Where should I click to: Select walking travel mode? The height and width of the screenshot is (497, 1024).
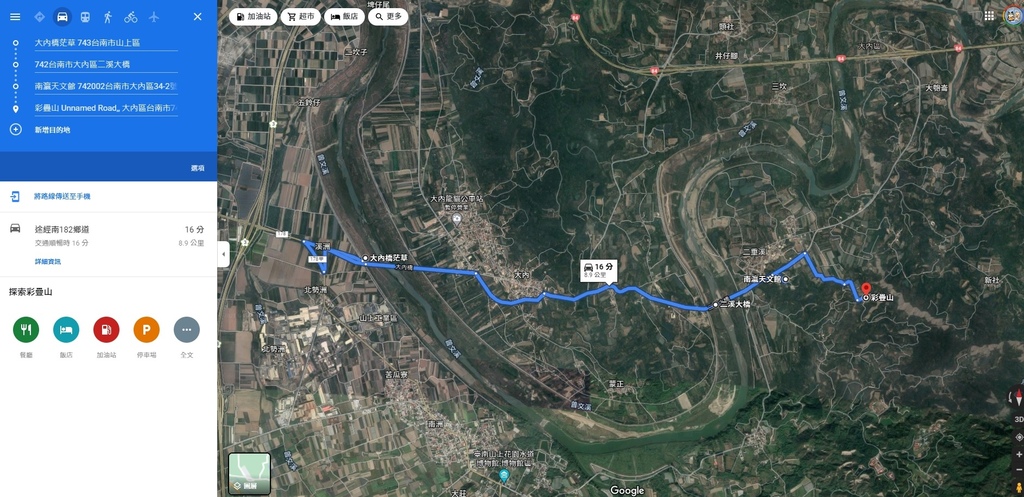(x=108, y=17)
